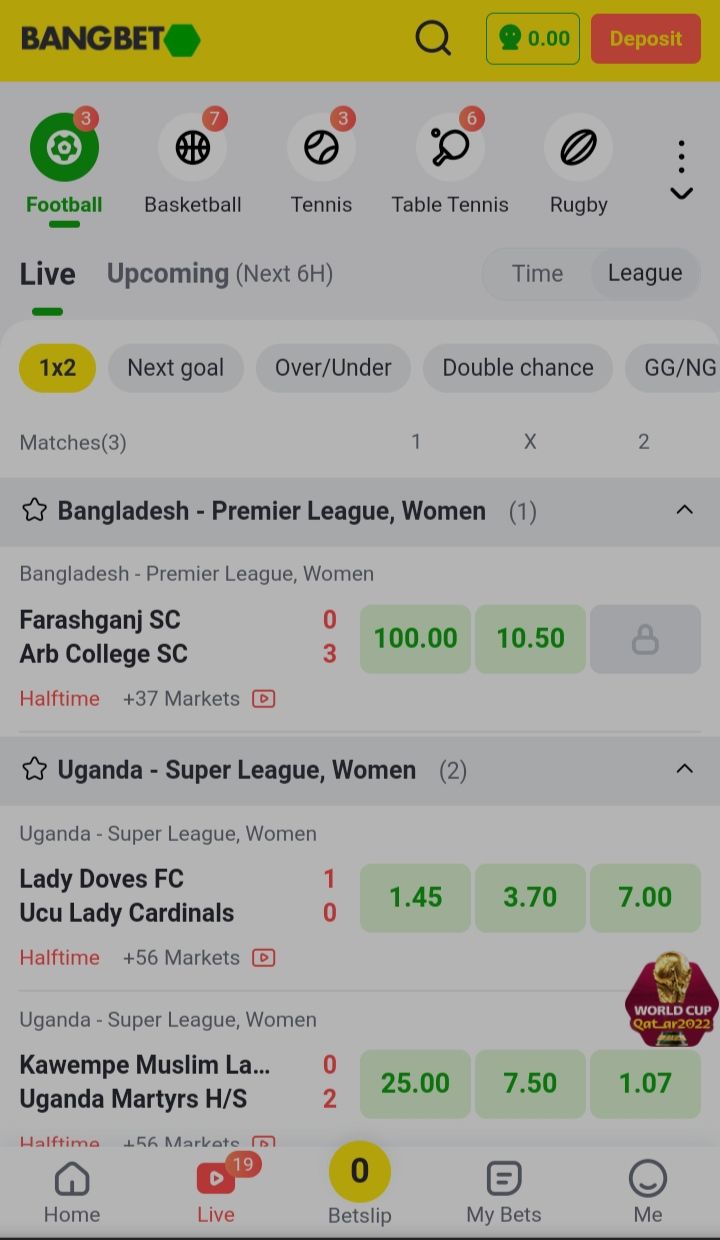
Task: Open the Betslip in the bottom bar
Action: tap(360, 1185)
